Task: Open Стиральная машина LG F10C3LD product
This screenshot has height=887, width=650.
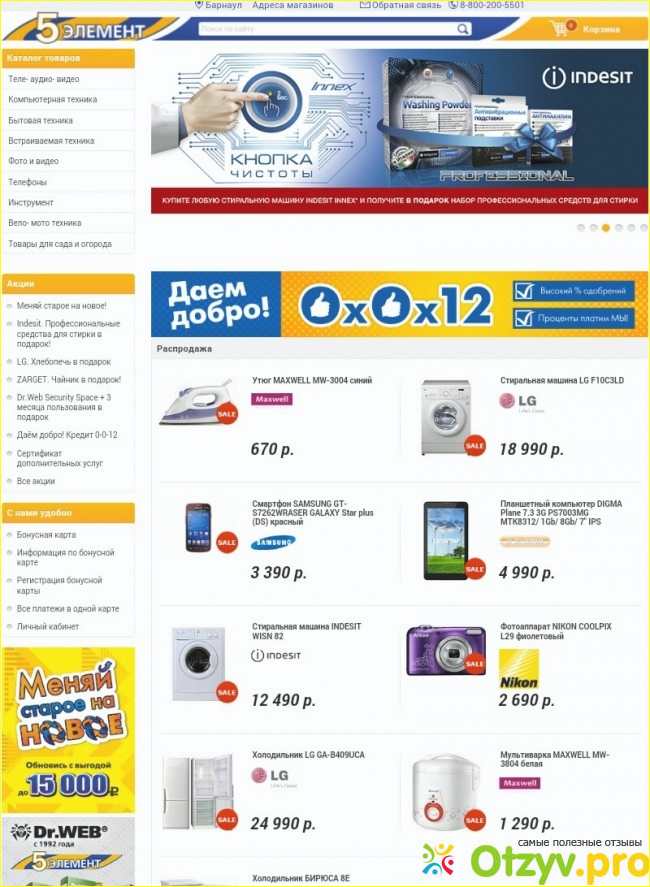Action: (x=561, y=381)
